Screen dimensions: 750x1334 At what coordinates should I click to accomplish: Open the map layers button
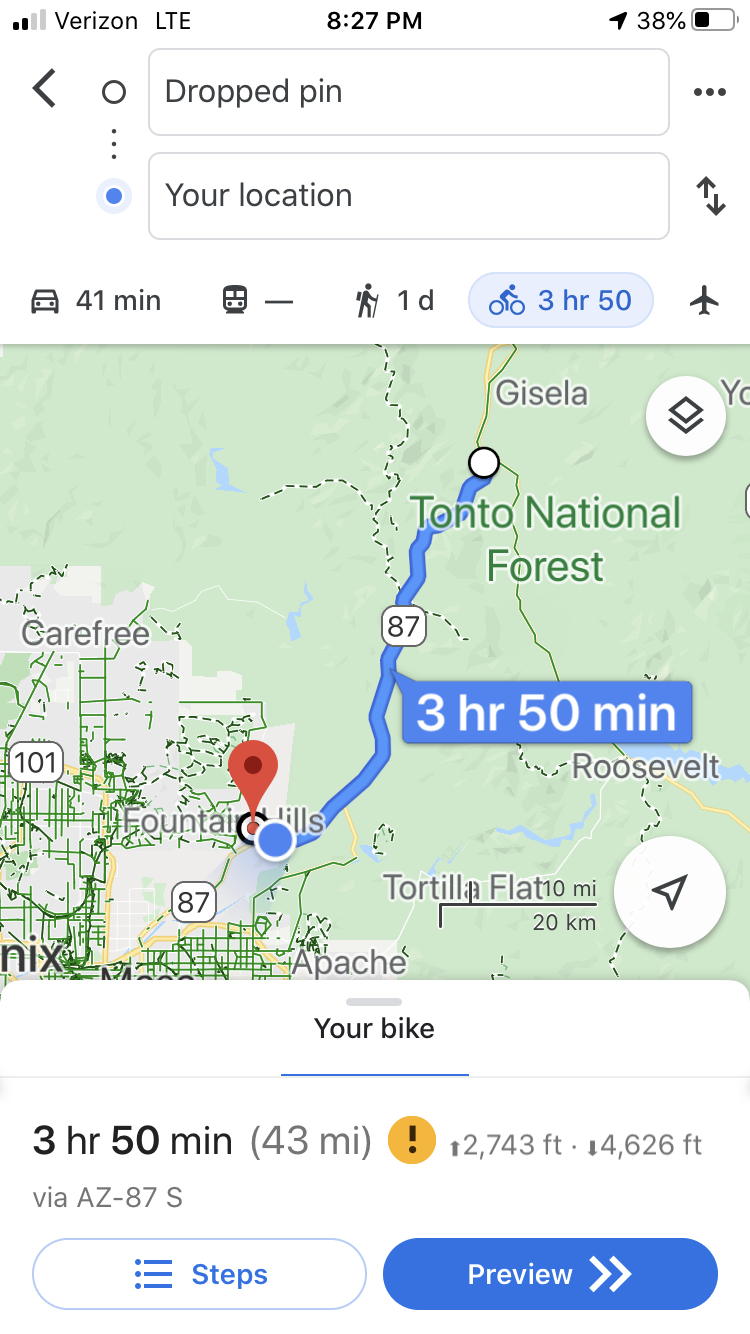pos(686,417)
